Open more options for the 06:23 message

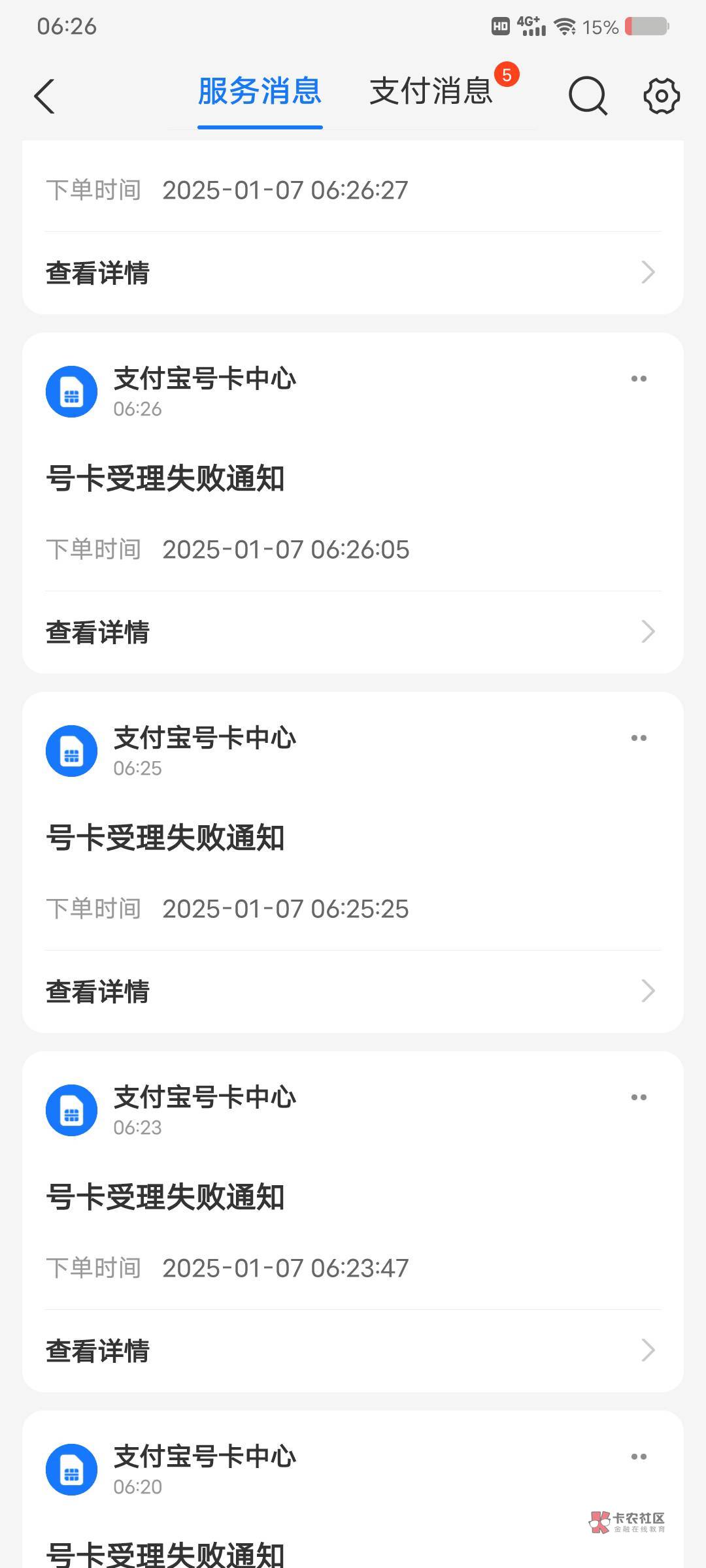pos(639,1098)
